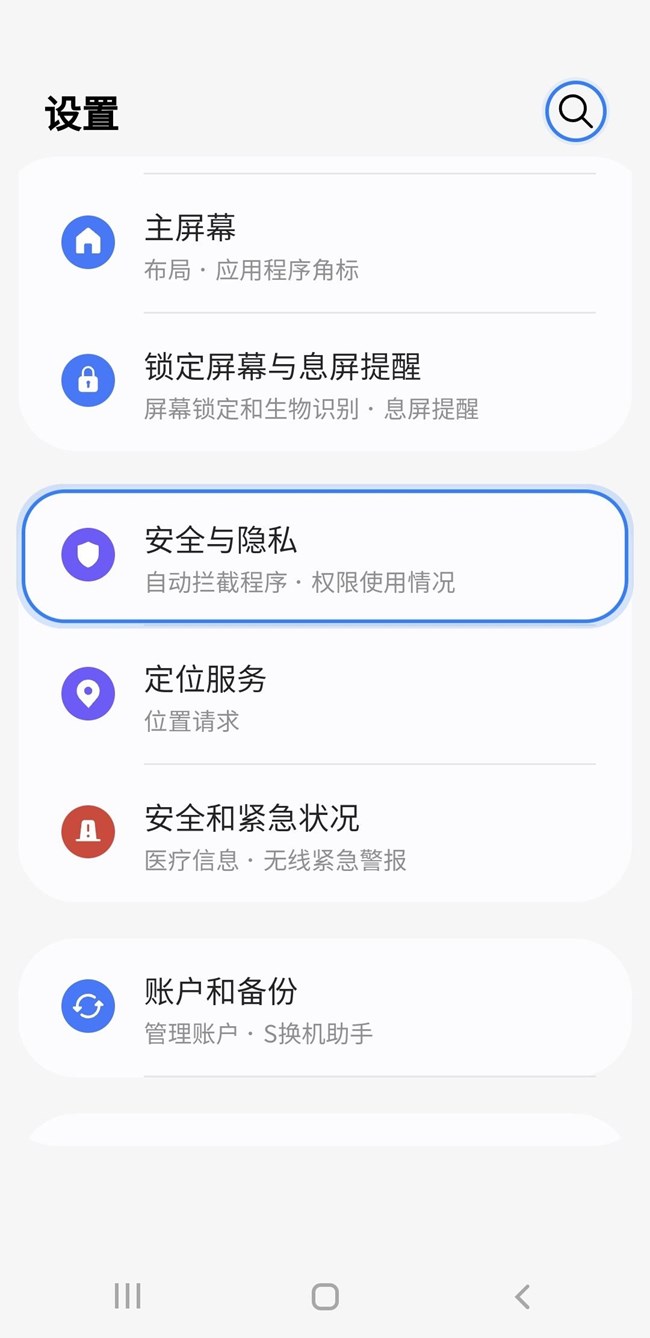Image resolution: width=650 pixels, height=1338 pixels.
Task: Open 定位服务 settings
Action: pos(325,695)
